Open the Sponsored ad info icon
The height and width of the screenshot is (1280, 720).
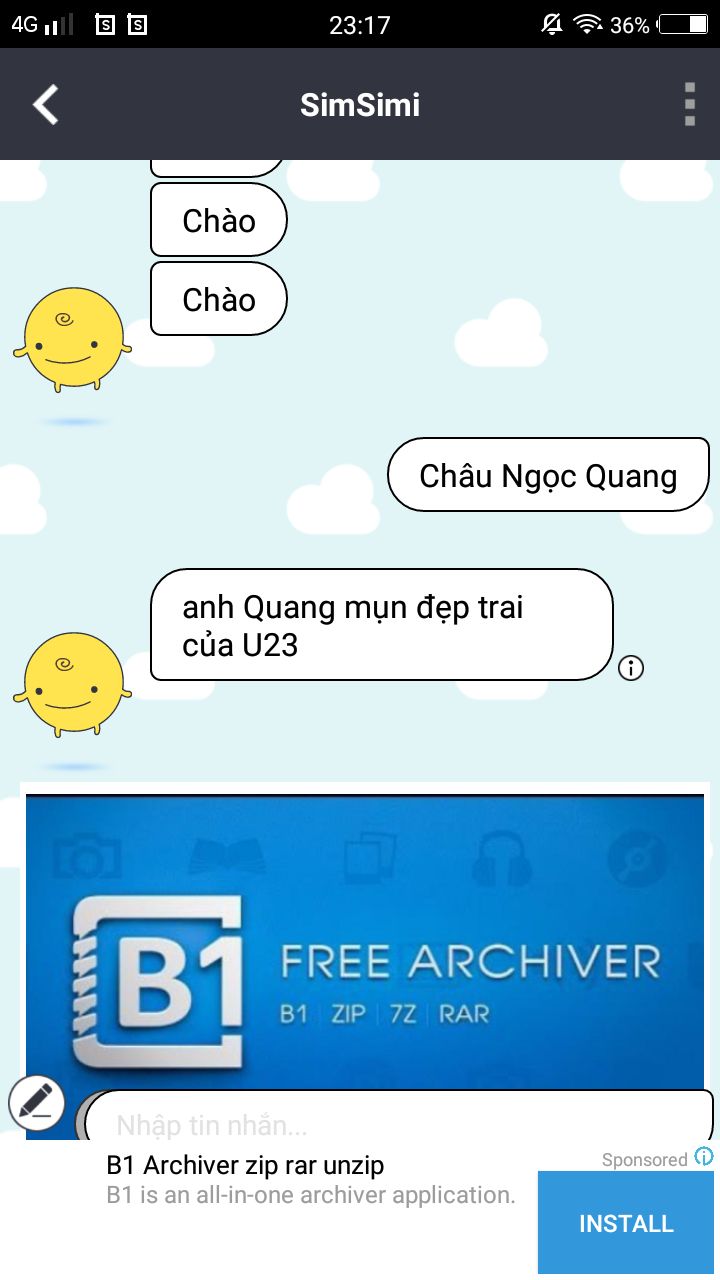click(x=705, y=1157)
